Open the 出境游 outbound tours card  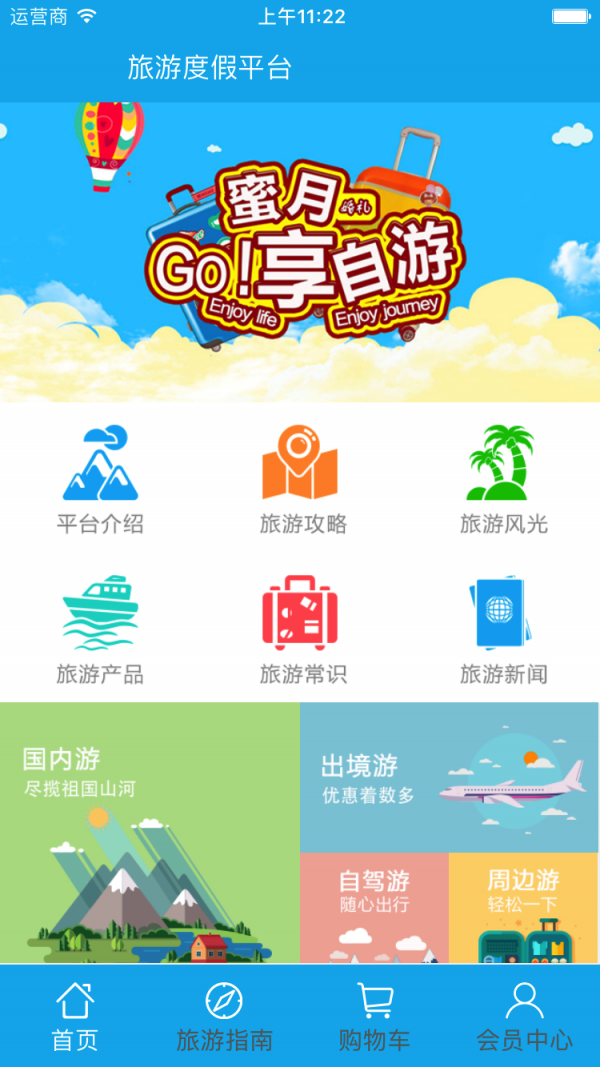[x=449, y=777]
